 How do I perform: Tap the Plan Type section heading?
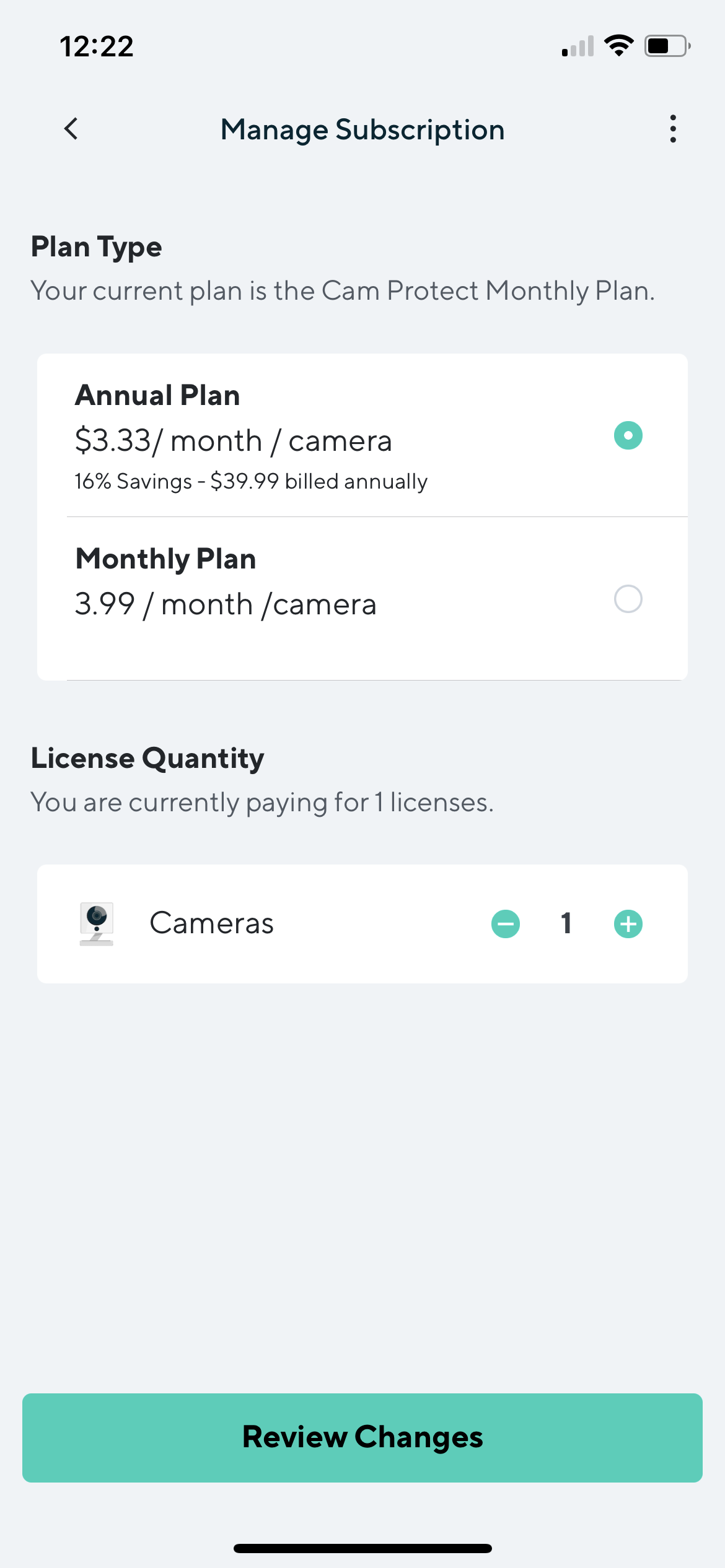click(x=96, y=246)
